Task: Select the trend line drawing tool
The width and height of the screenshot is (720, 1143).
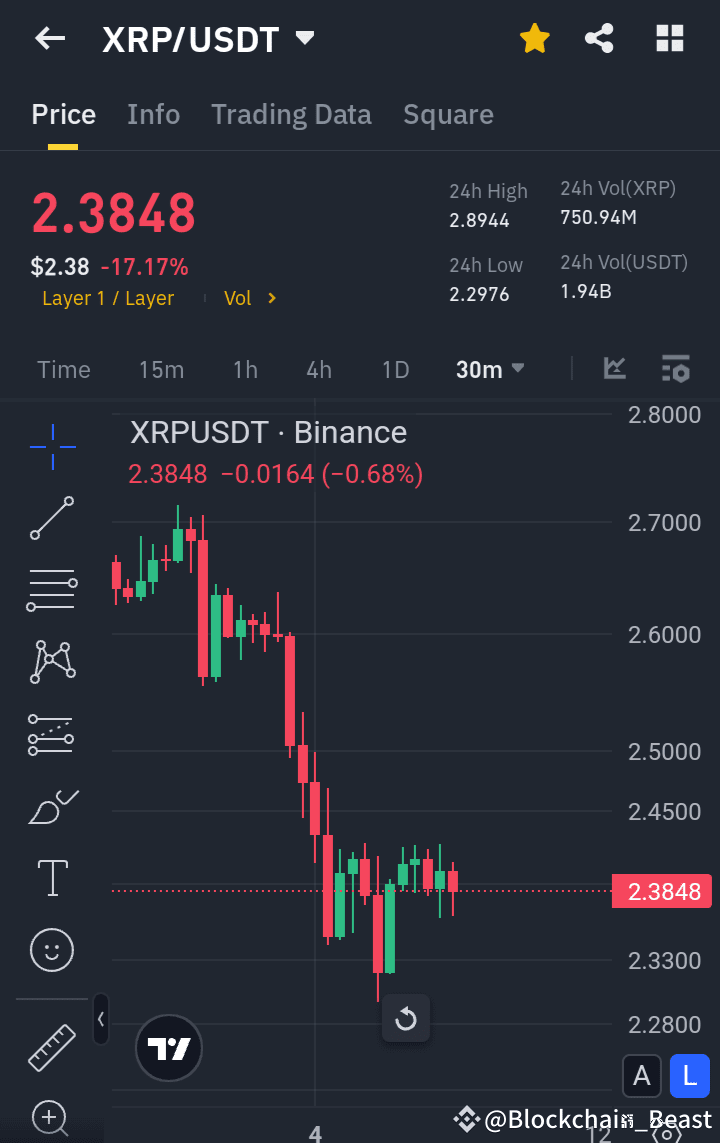Action: click(51, 519)
